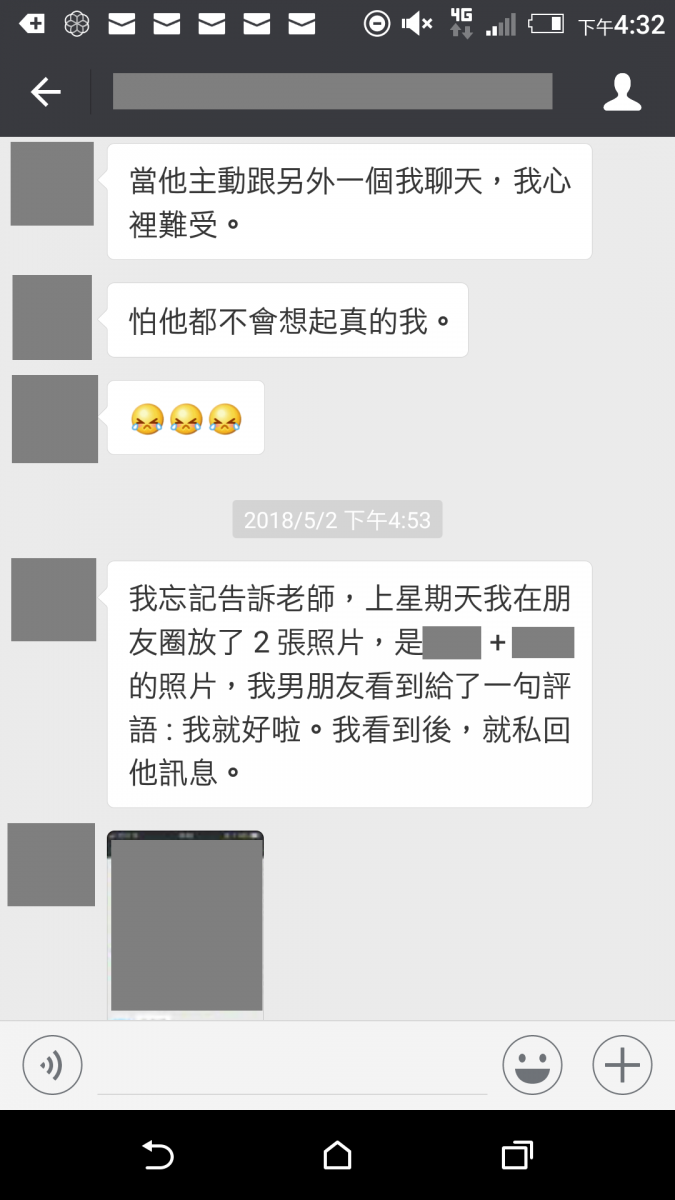Tap the avatar beside the image message
675x1200 pixels.
coord(51,865)
